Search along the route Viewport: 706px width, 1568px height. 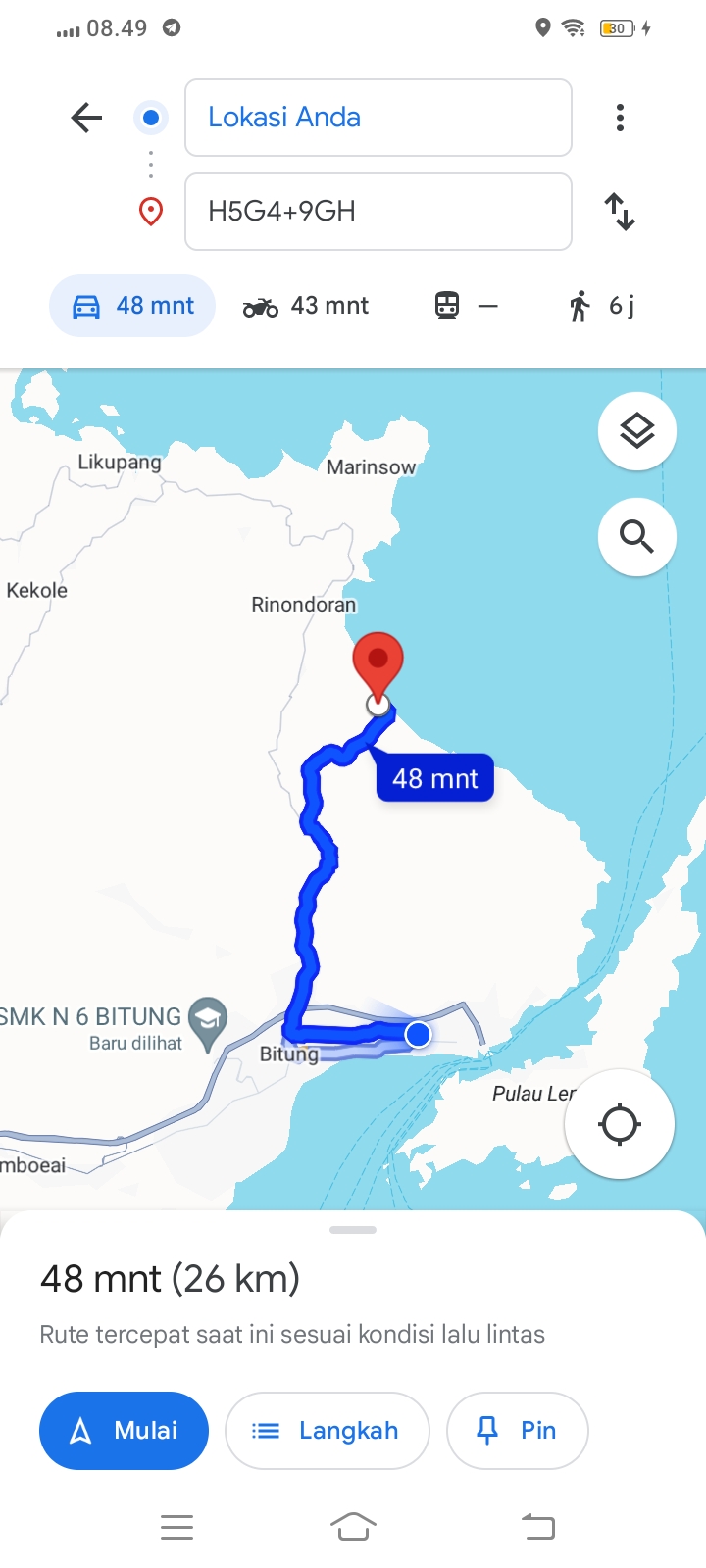[x=637, y=536]
